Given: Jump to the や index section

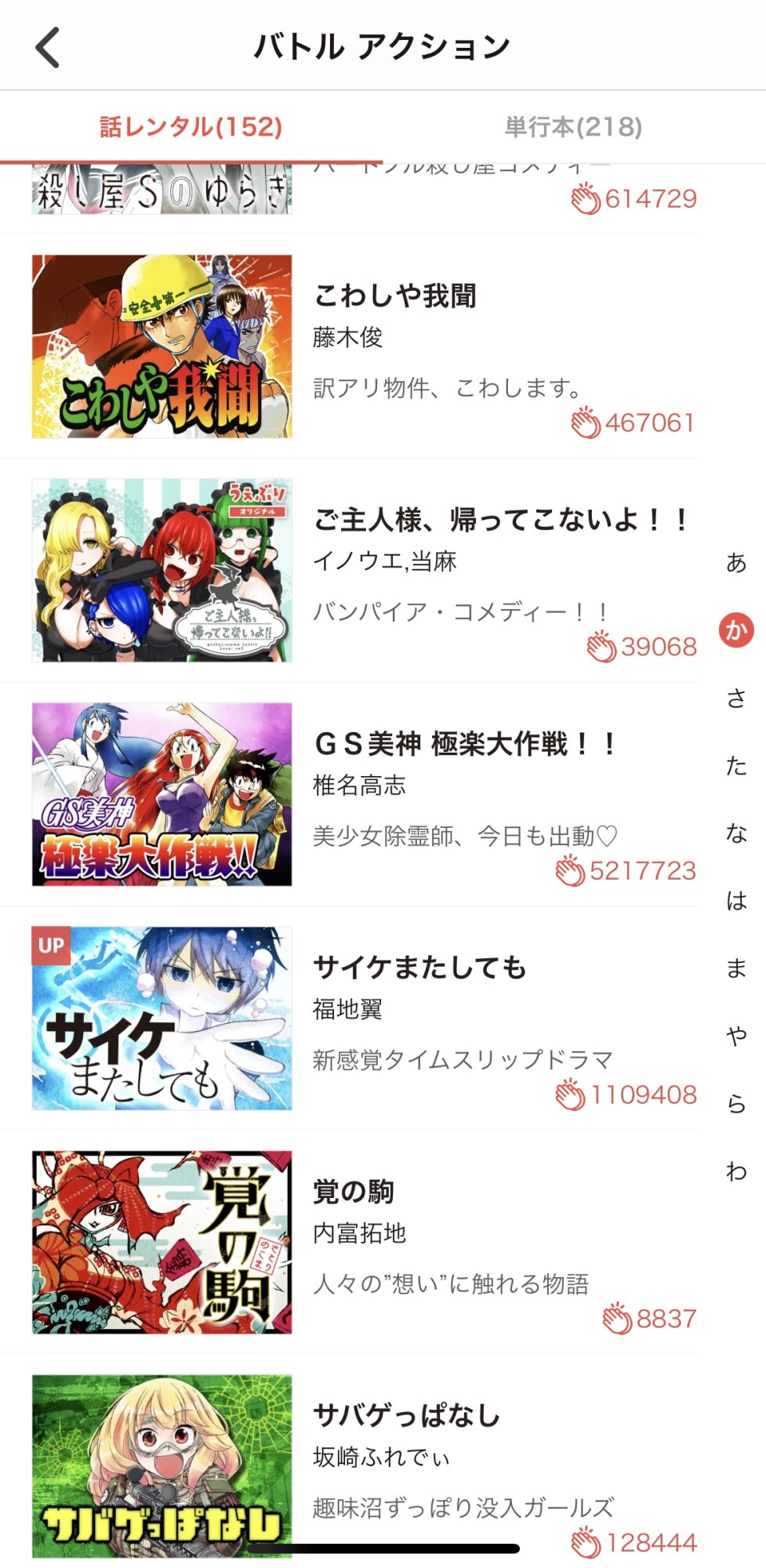Looking at the screenshot, I should [x=736, y=1036].
